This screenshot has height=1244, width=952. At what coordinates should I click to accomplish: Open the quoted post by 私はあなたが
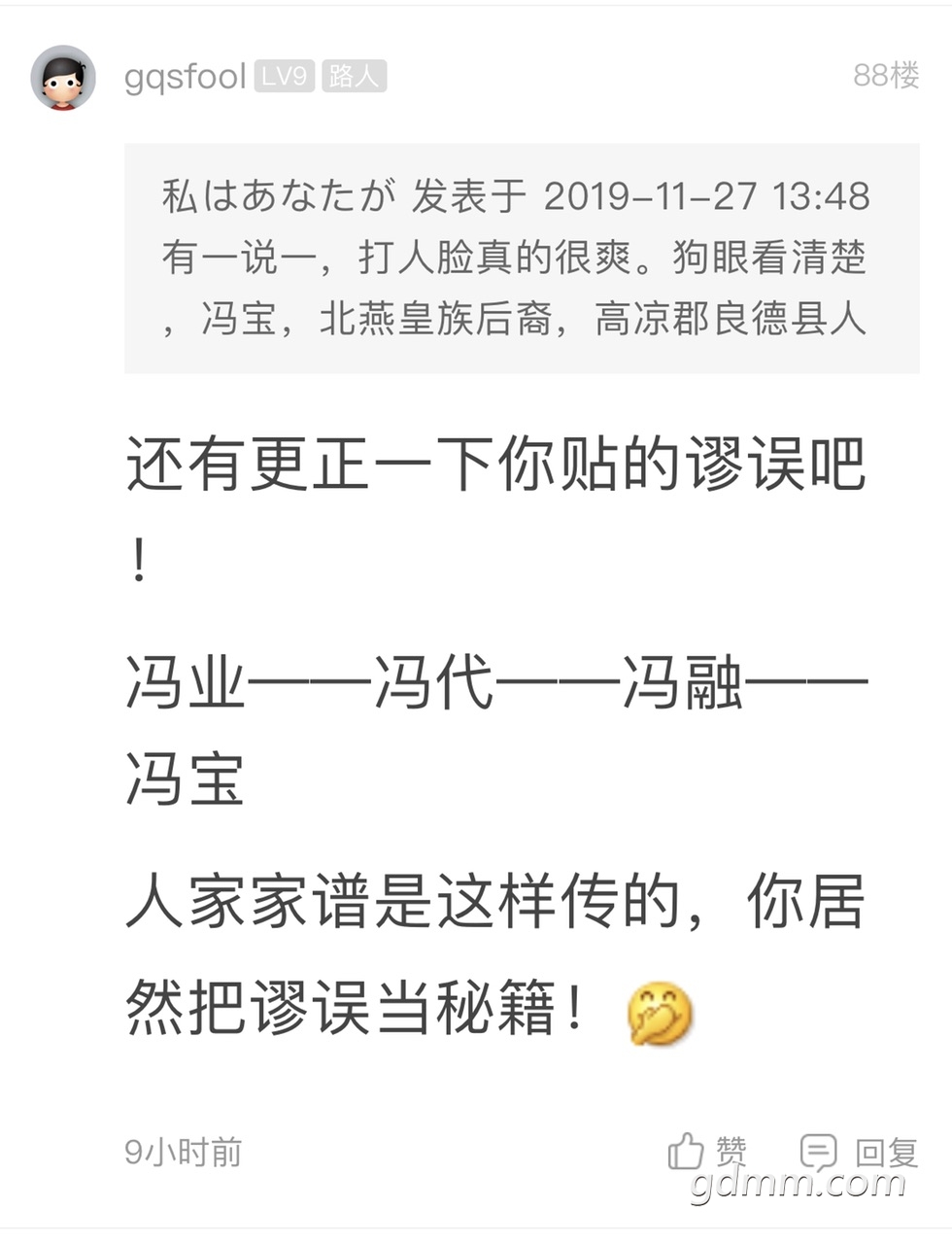[x=521, y=259]
